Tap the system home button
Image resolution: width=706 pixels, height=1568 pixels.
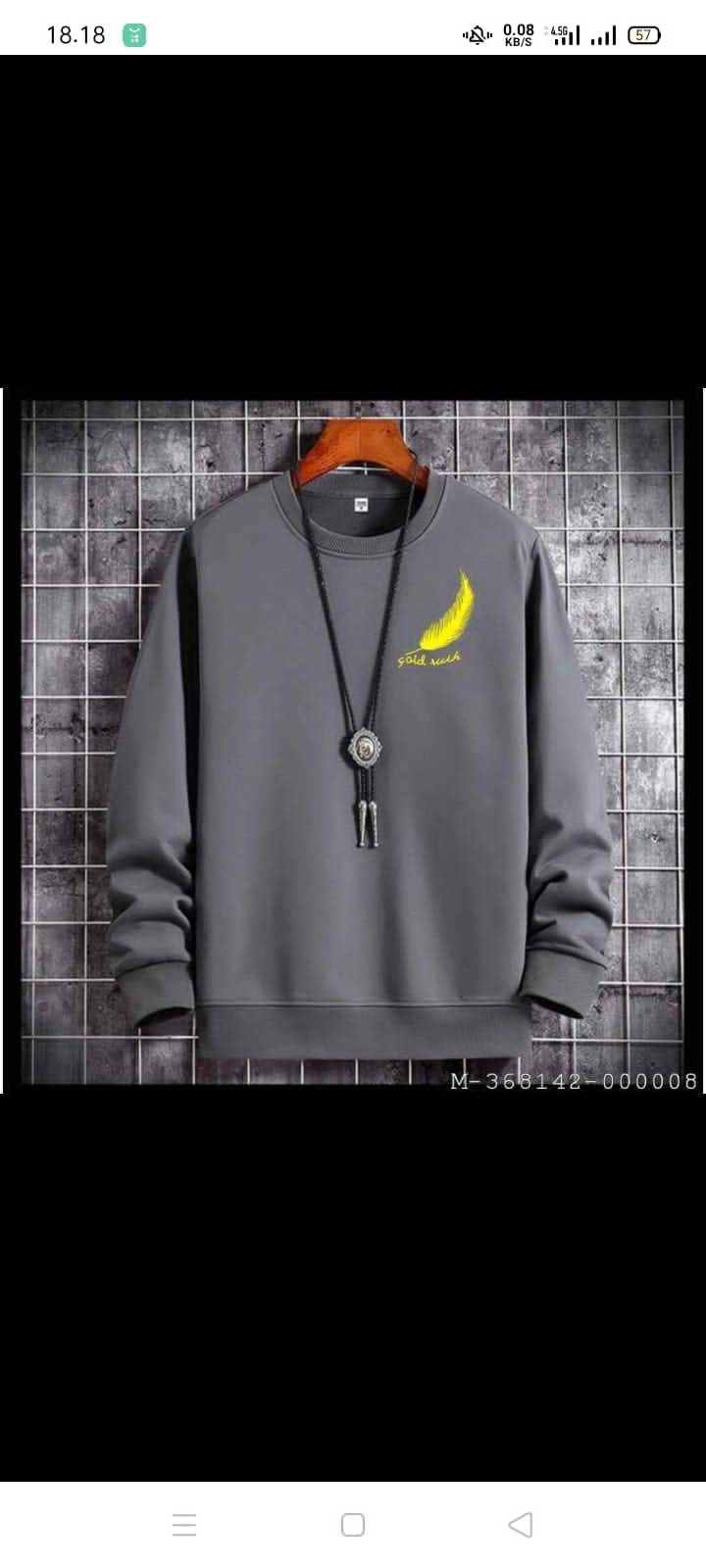[x=353, y=1525]
